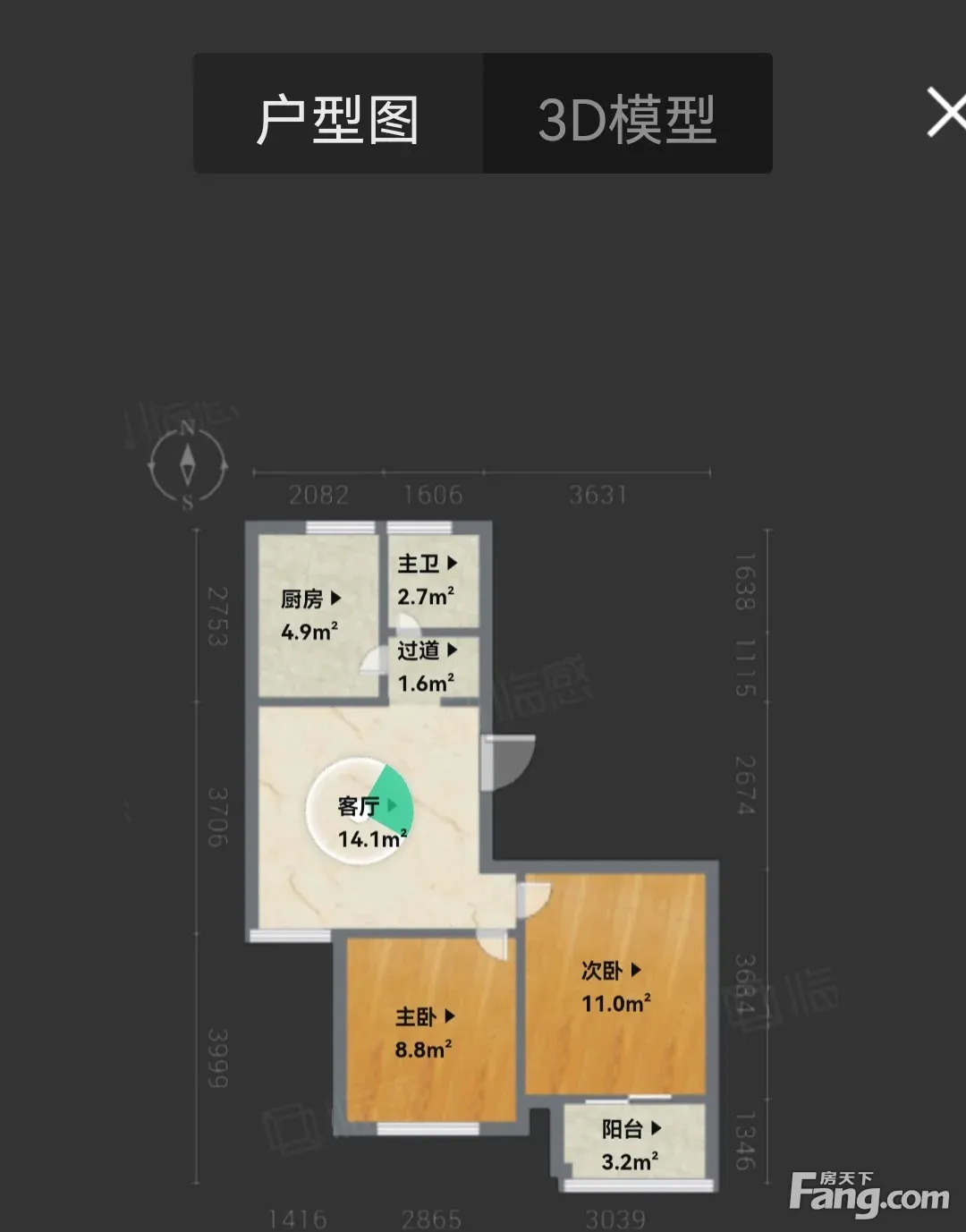Image resolution: width=966 pixels, height=1232 pixels.
Task: Select the 户型图 tab
Action: pyautogui.click(x=338, y=114)
